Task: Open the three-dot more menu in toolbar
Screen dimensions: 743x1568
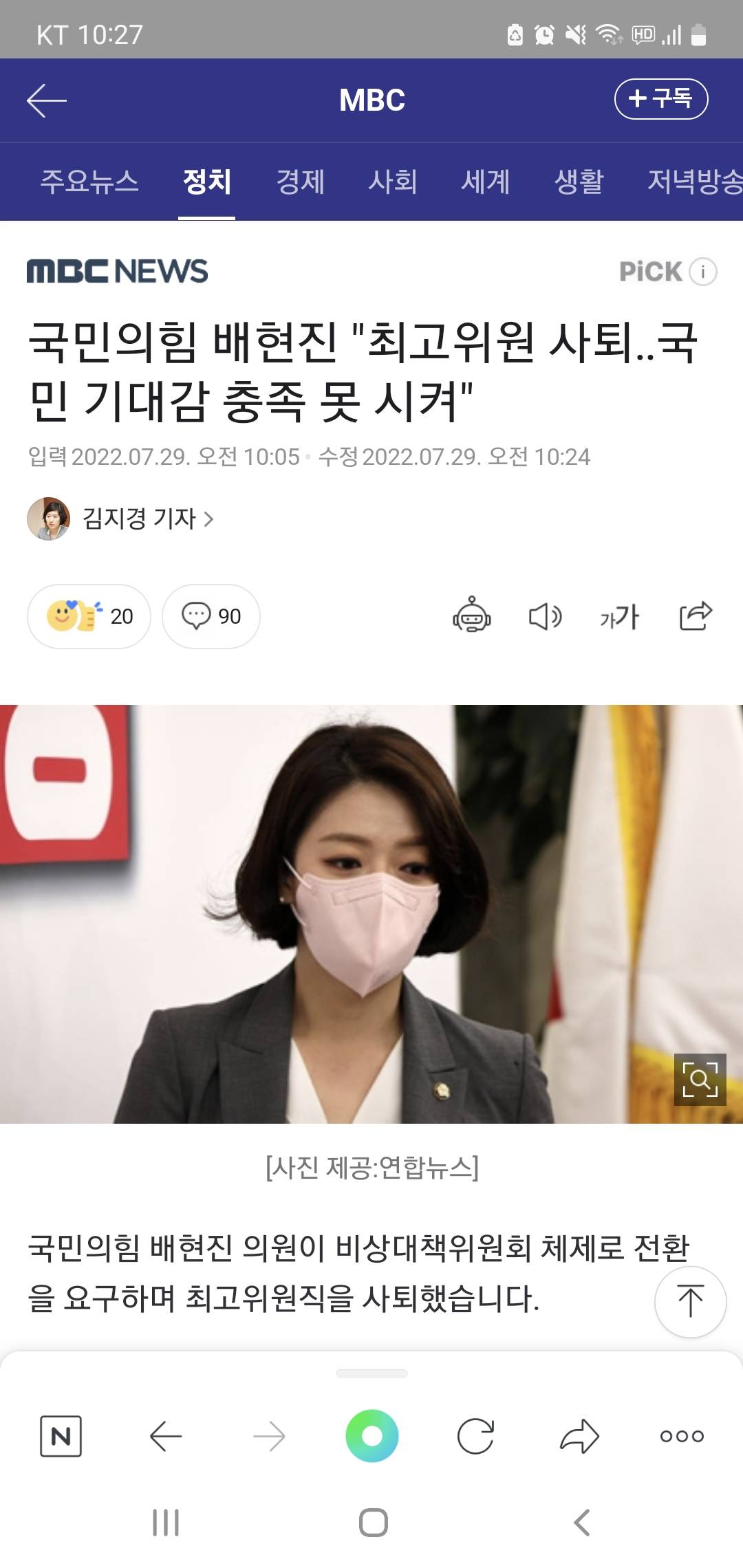Action: (x=682, y=1437)
